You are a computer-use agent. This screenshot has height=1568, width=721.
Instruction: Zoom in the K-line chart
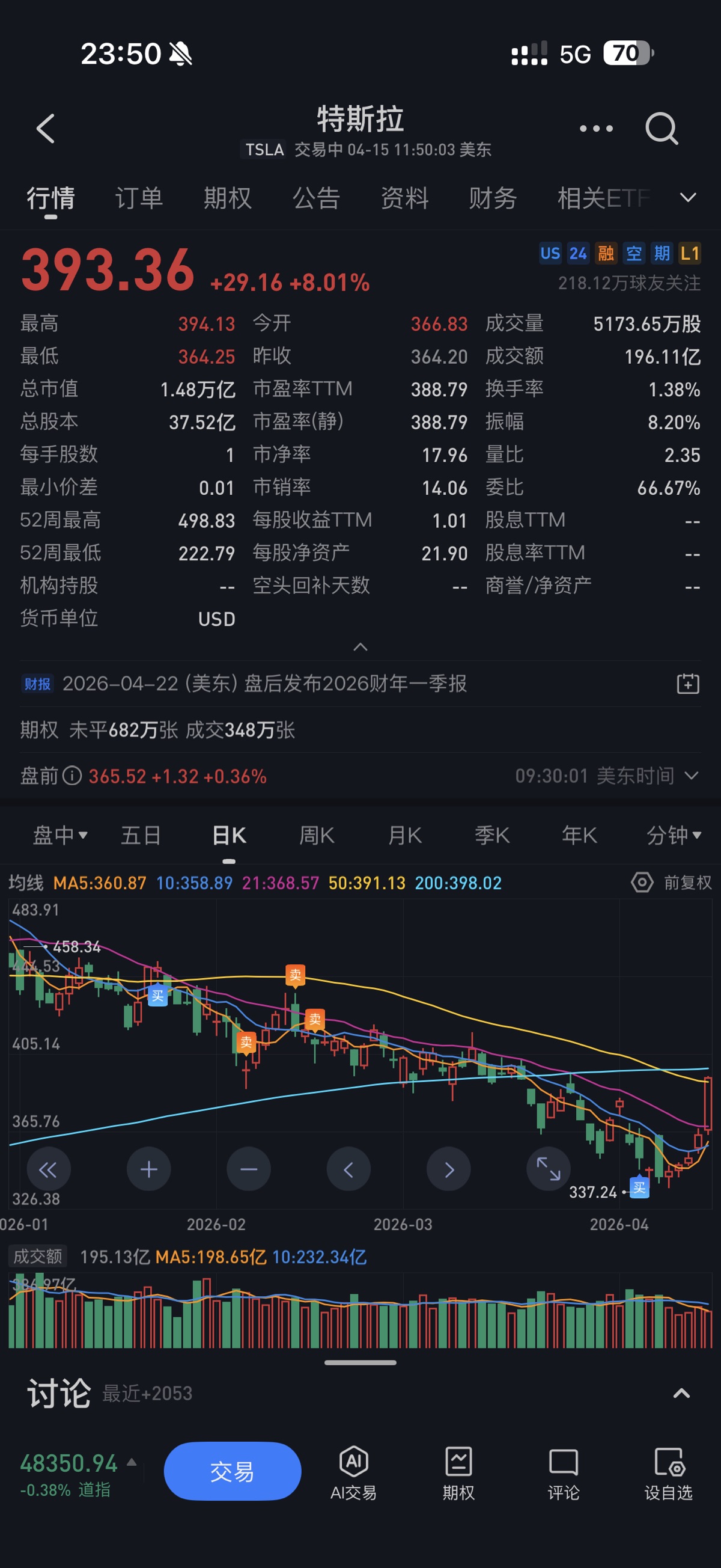click(148, 1169)
